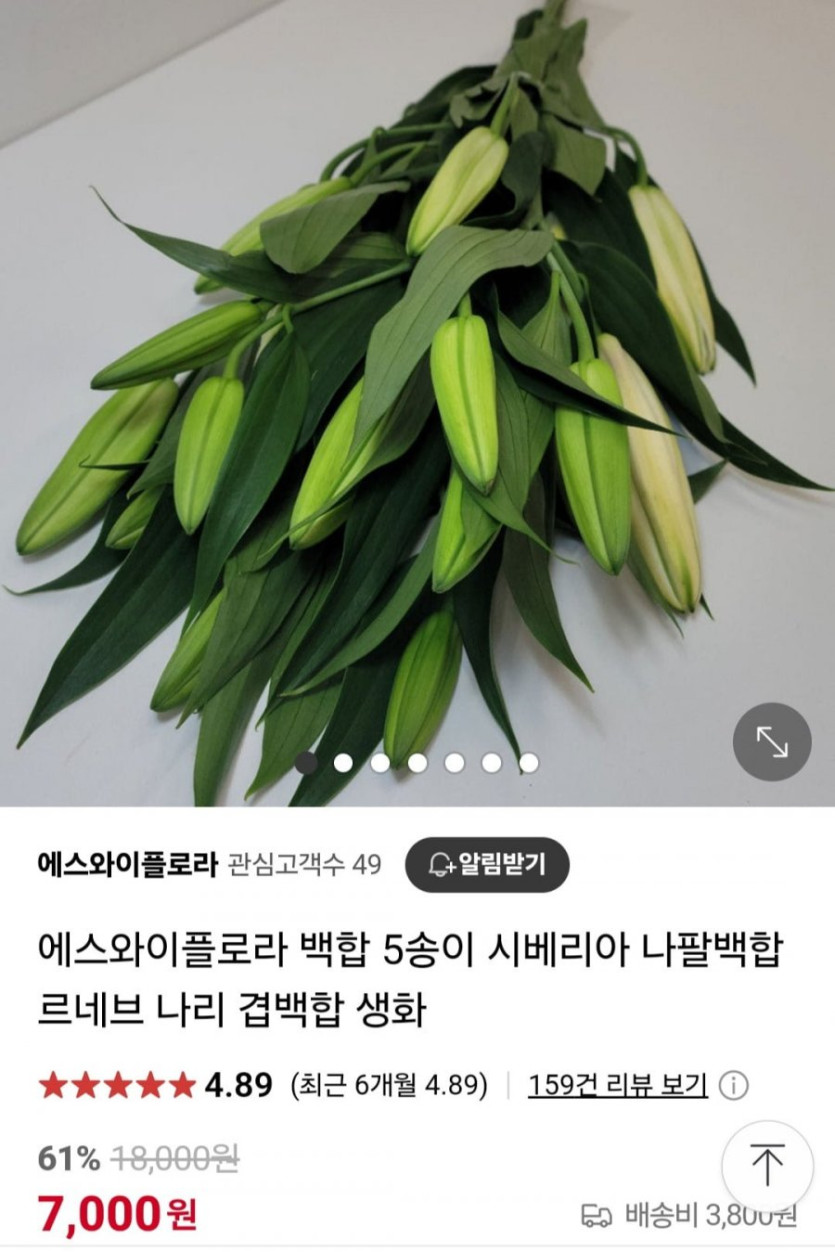Open the 에스와이플로라 seller store
Image resolution: width=835 pixels, height=1252 pixels.
point(127,864)
